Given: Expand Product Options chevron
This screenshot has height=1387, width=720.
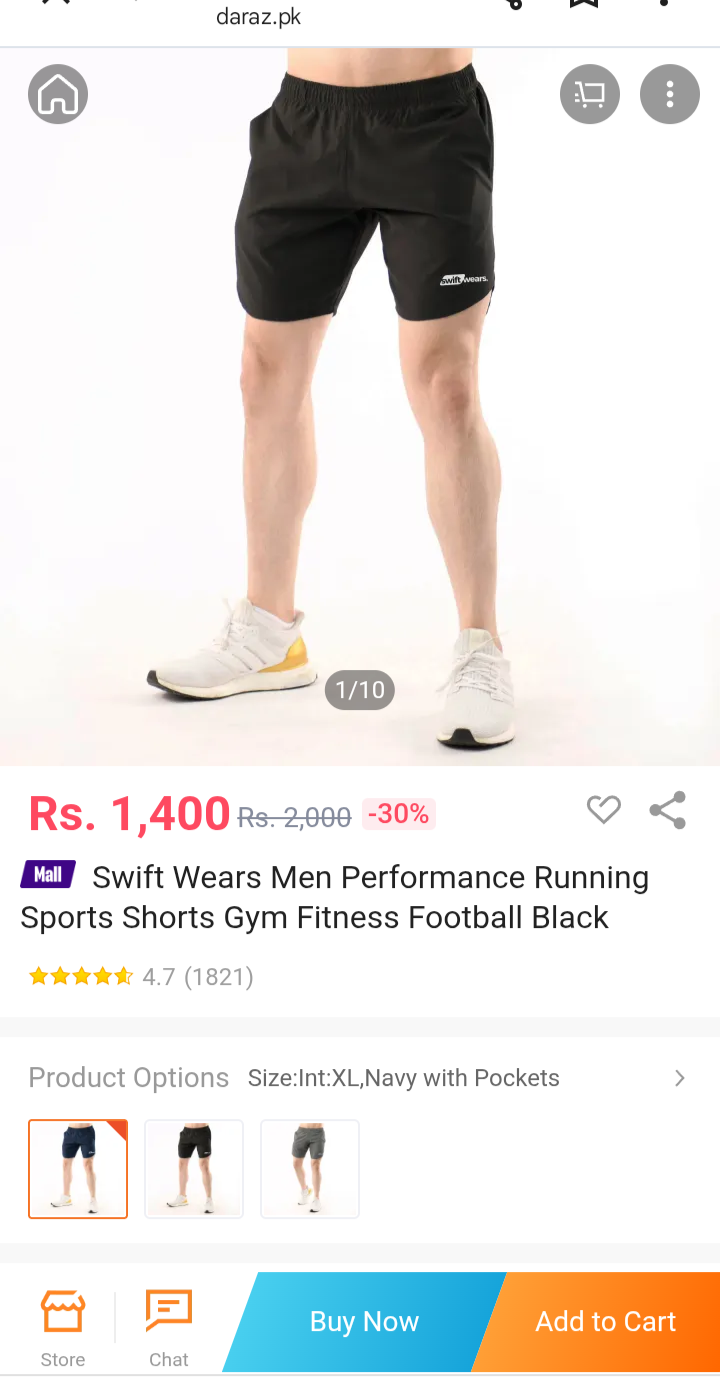Looking at the screenshot, I should [x=680, y=1078].
